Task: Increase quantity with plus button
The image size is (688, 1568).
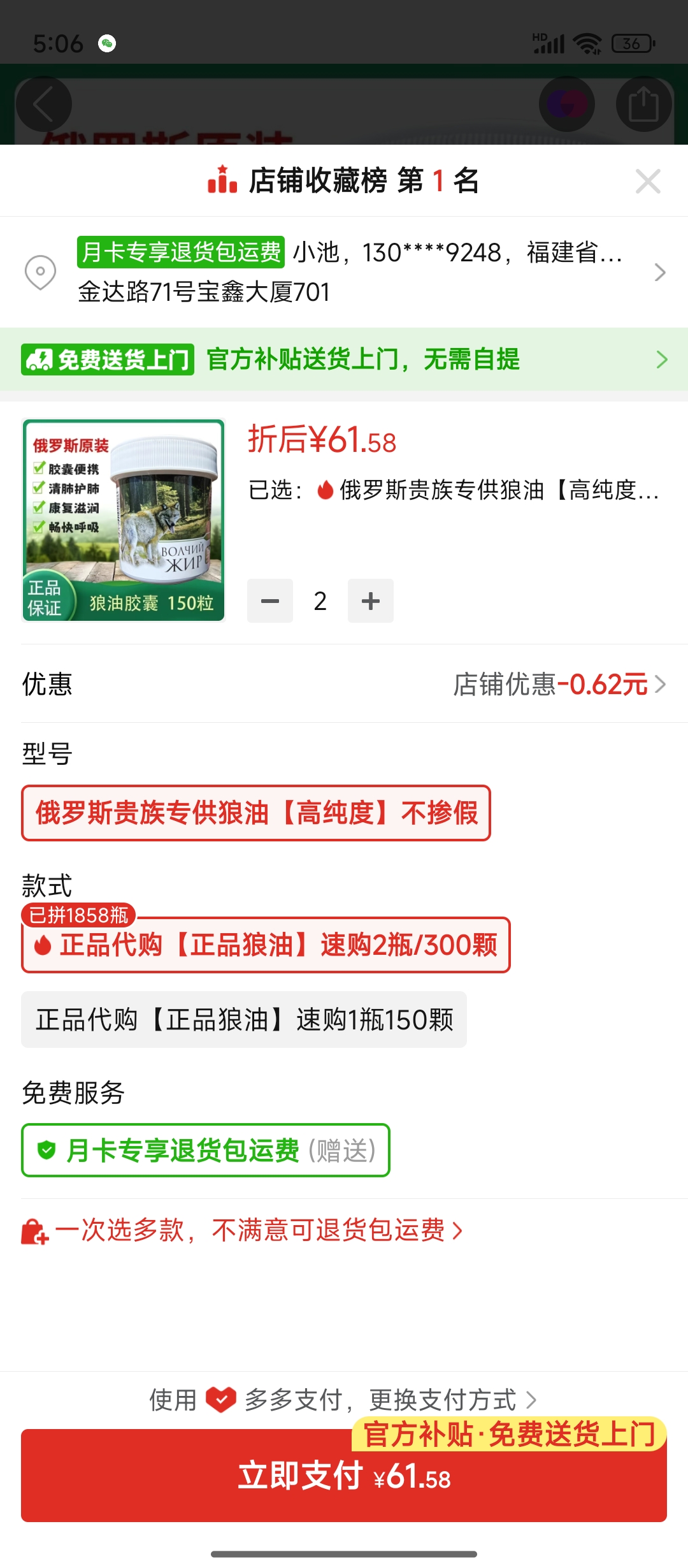Action: [x=371, y=601]
